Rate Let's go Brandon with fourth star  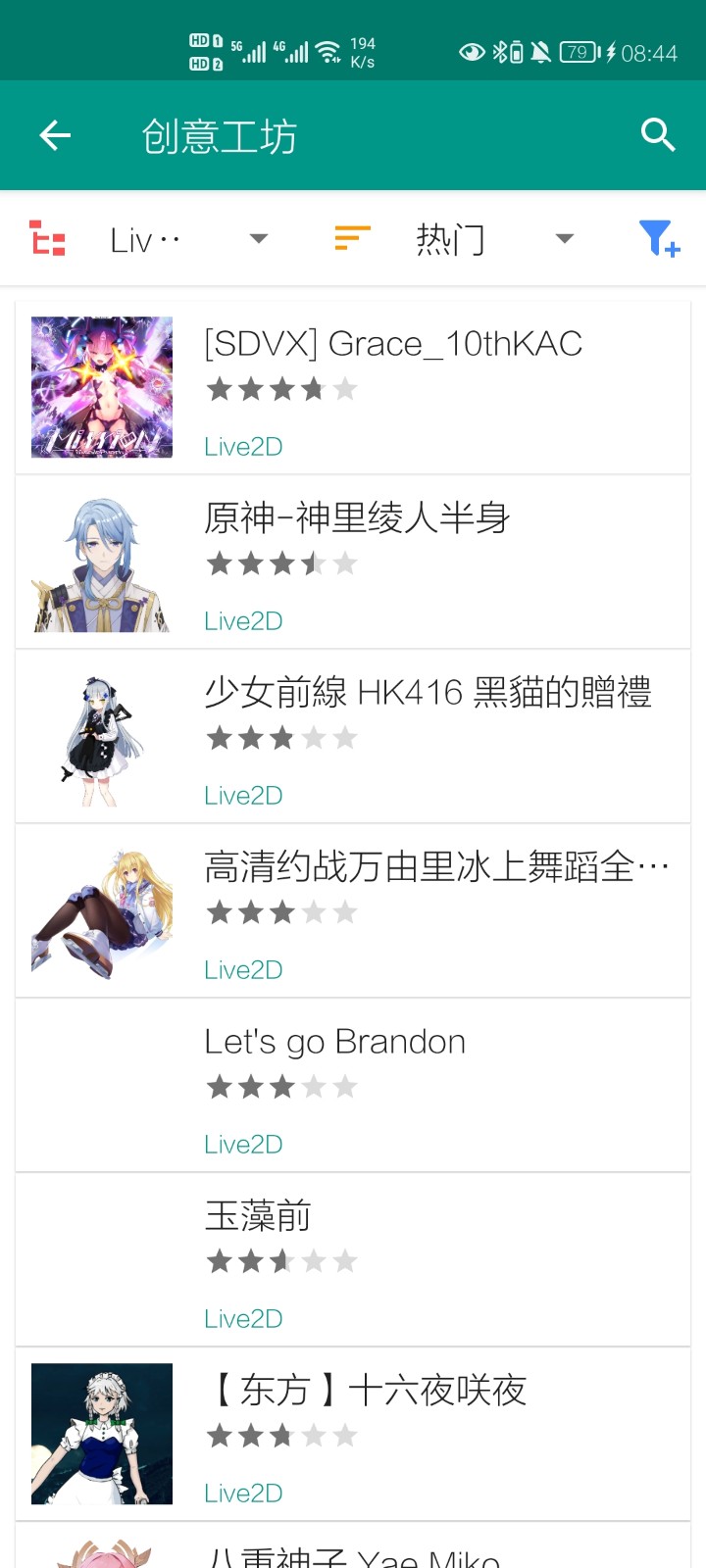pyautogui.click(x=314, y=1087)
